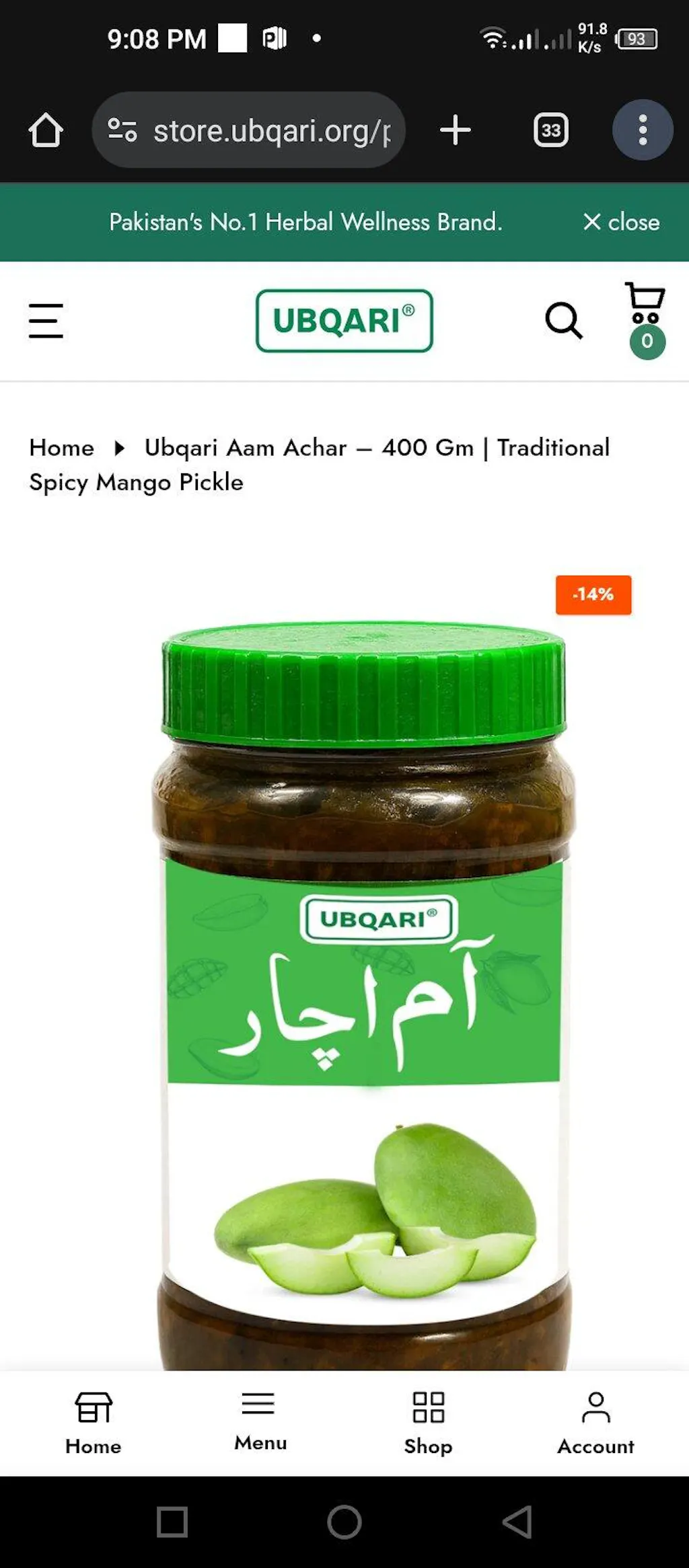Tap the store.ubqari.org address bar
This screenshot has height=1568, width=689.
[x=249, y=130]
